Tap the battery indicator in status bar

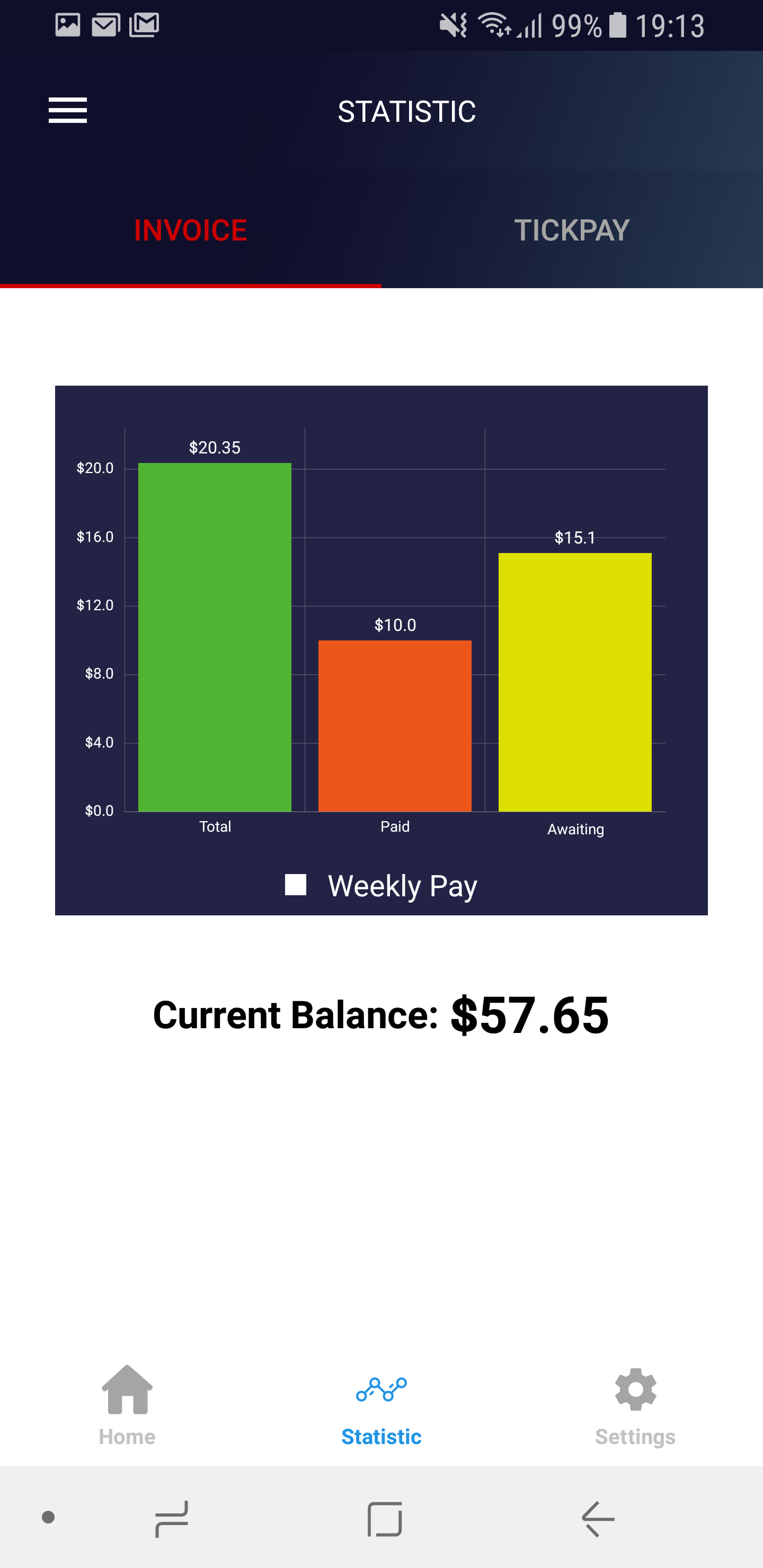point(618,24)
